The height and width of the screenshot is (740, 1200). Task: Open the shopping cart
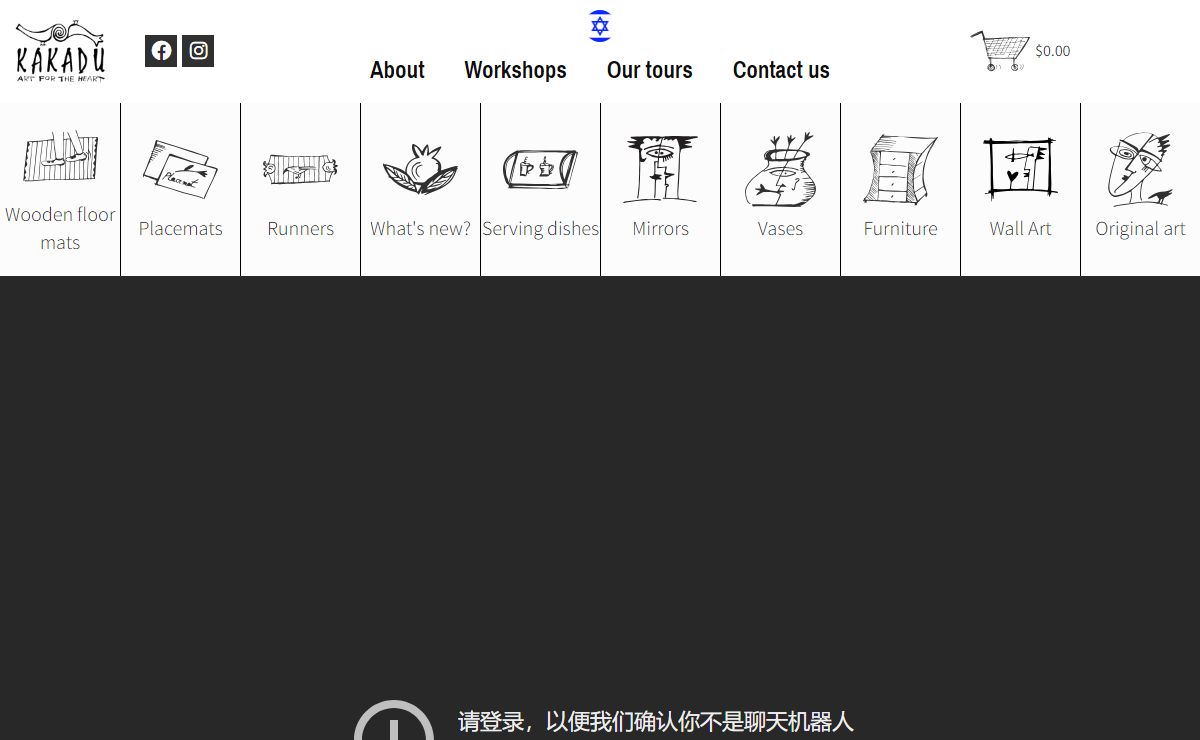tap(1001, 50)
